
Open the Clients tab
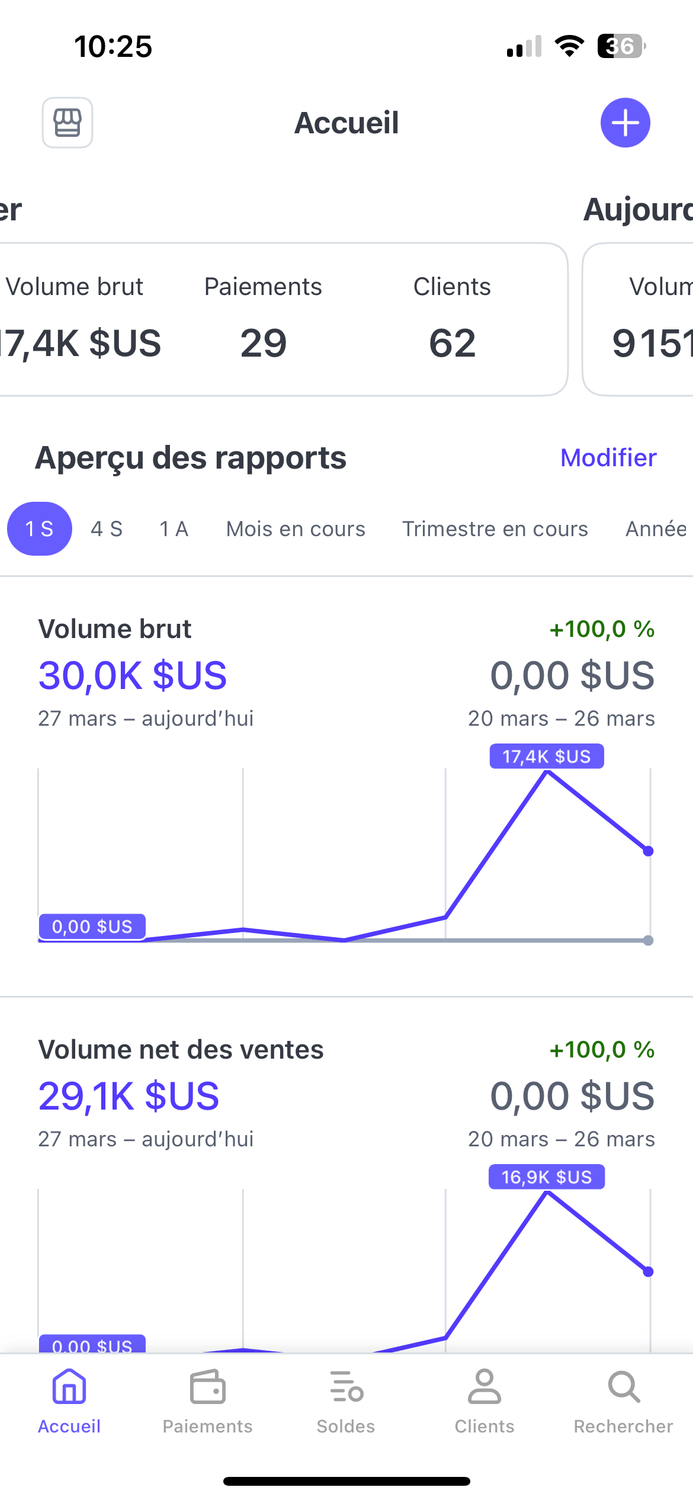[484, 1401]
